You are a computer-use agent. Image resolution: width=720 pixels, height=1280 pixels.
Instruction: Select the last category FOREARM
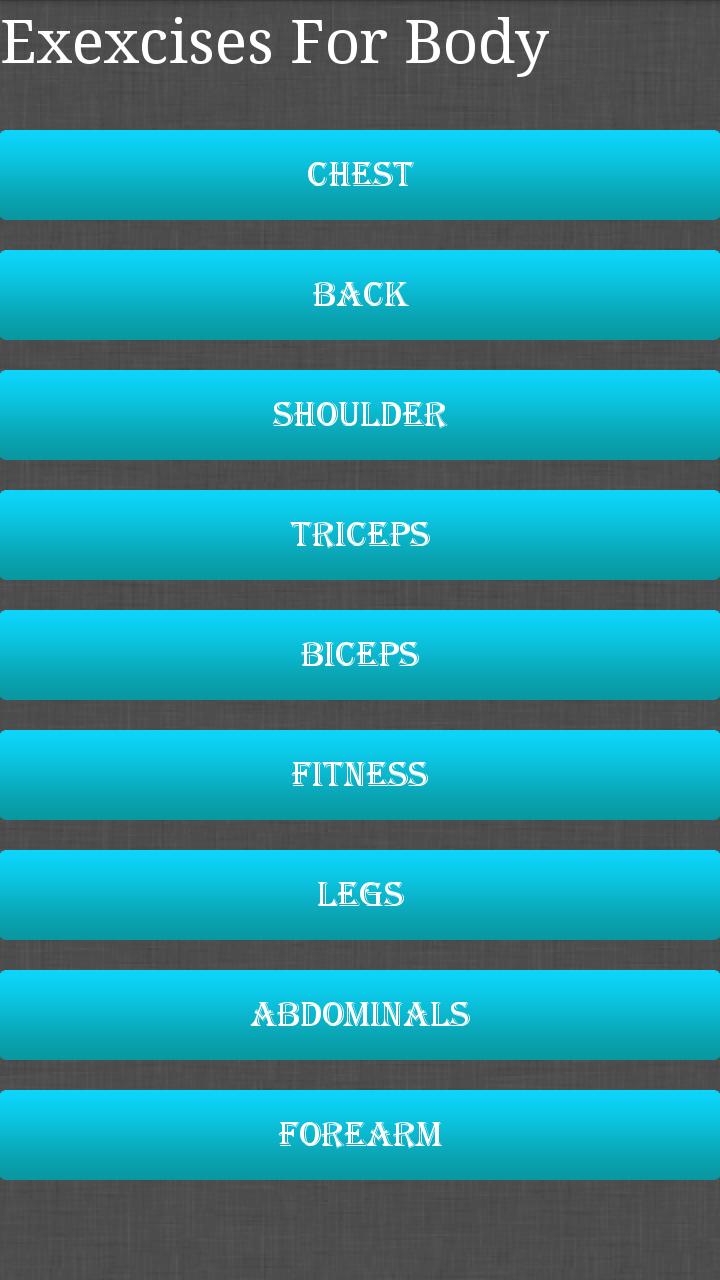[360, 1134]
